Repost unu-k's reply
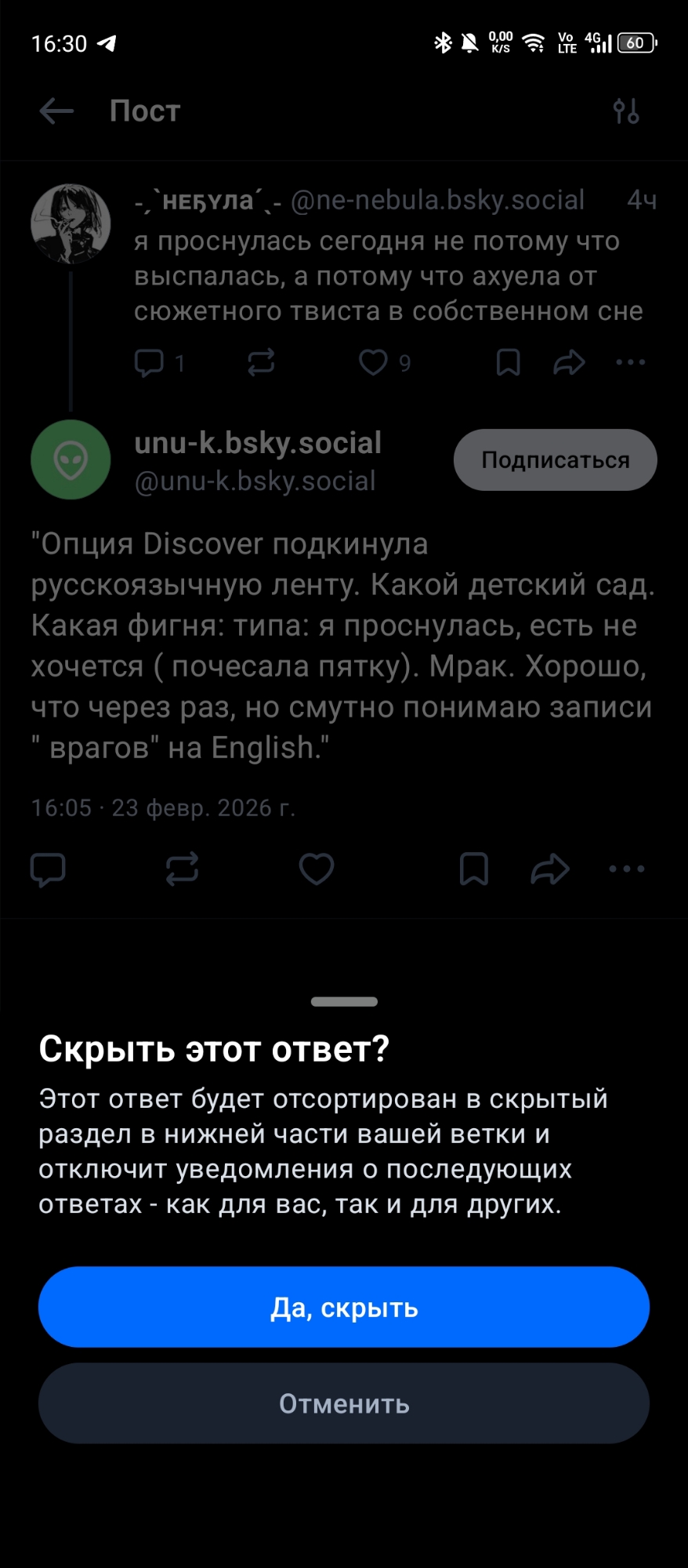Image resolution: width=688 pixels, height=1568 pixels. pos(182,869)
